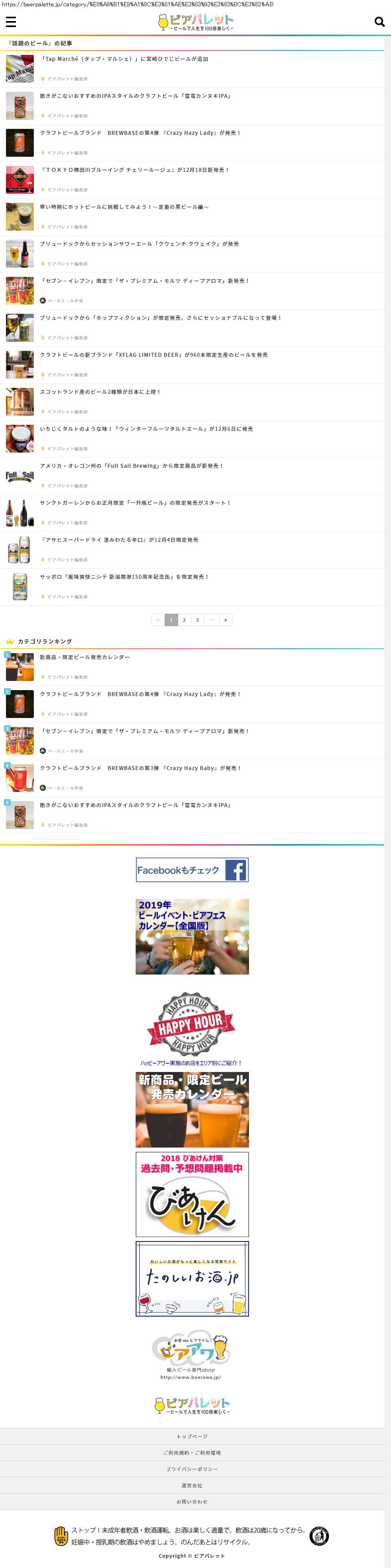
Task: Open the search icon
Action: click(x=379, y=22)
